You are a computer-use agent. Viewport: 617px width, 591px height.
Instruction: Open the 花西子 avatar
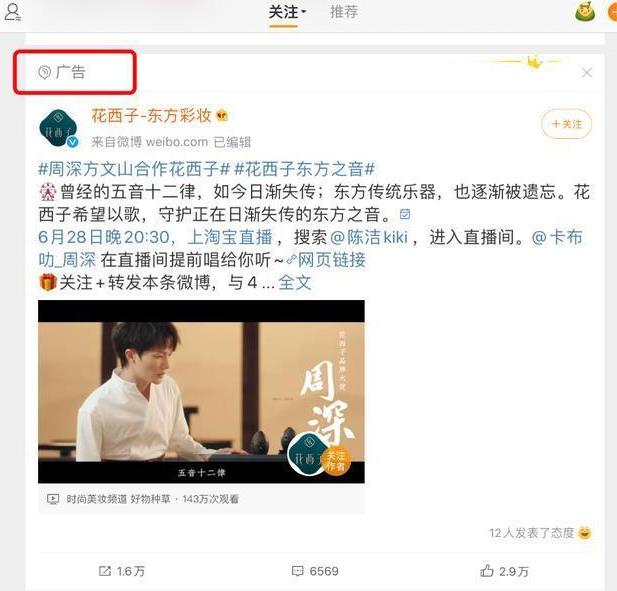click(58, 128)
